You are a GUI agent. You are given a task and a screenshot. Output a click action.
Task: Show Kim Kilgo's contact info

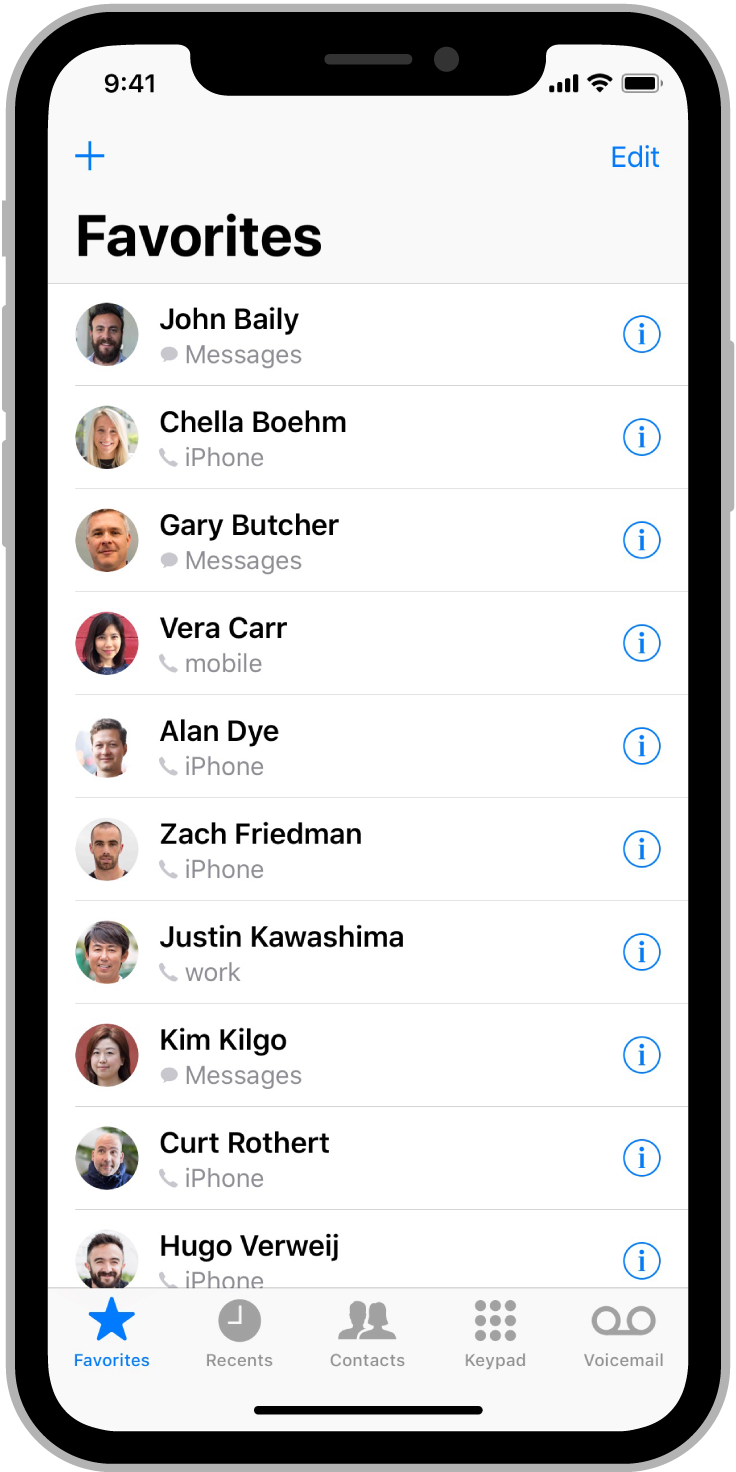pyautogui.click(x=641, y=1055)
